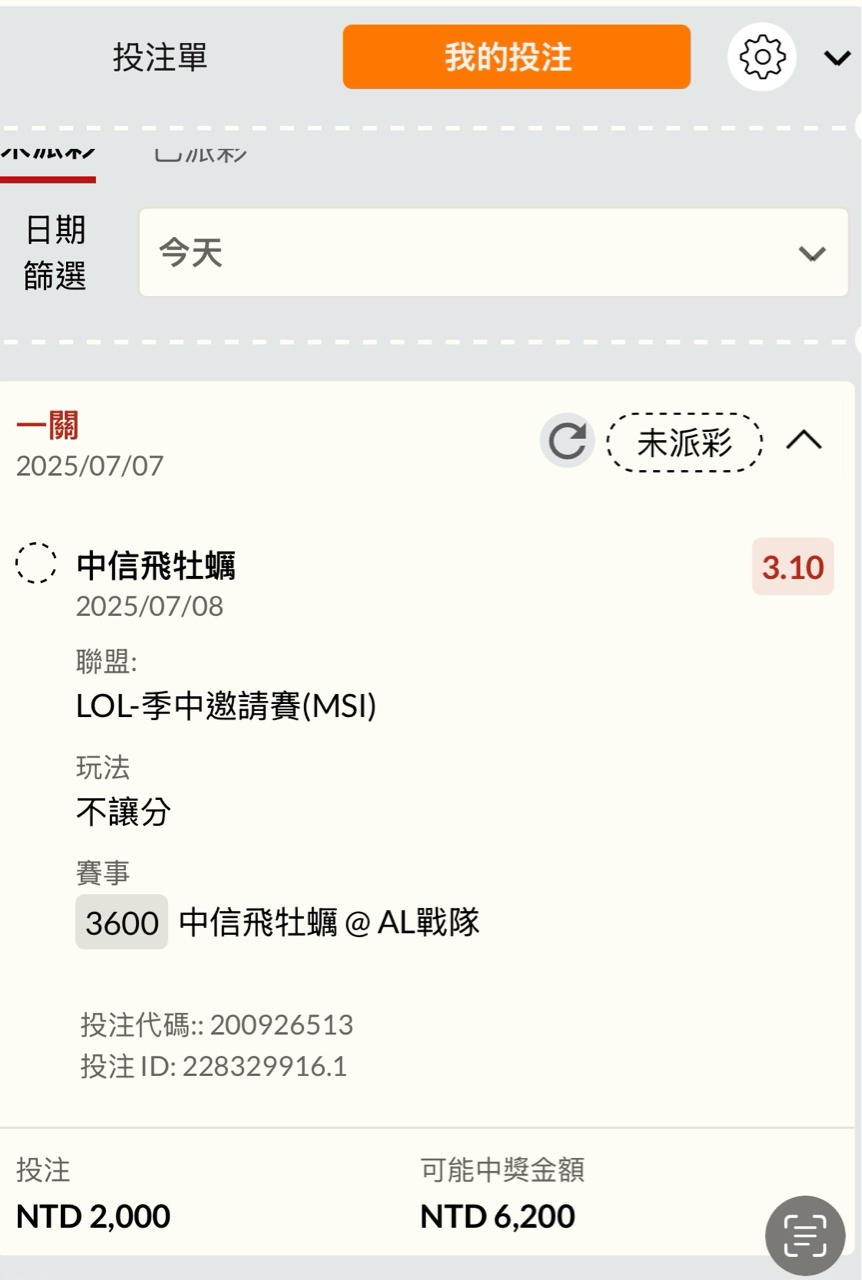This screenshot has width=862, height=1280.
Task: Open the 今天 date filter dropdown
Action: (x=493, y=253)
